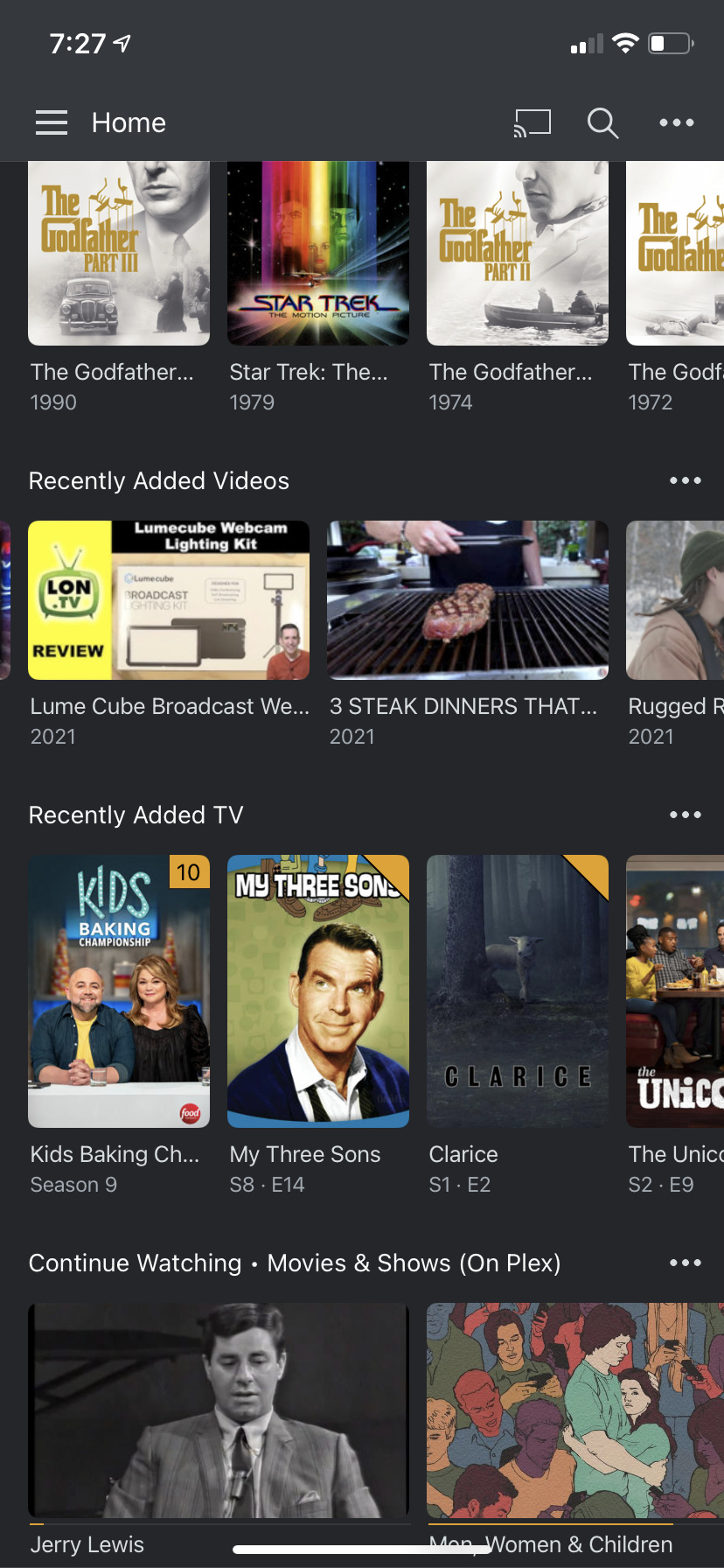Open the Rugged video from 2021
The height and width of the screenshot is (1568, 724).
click(675, 600)
